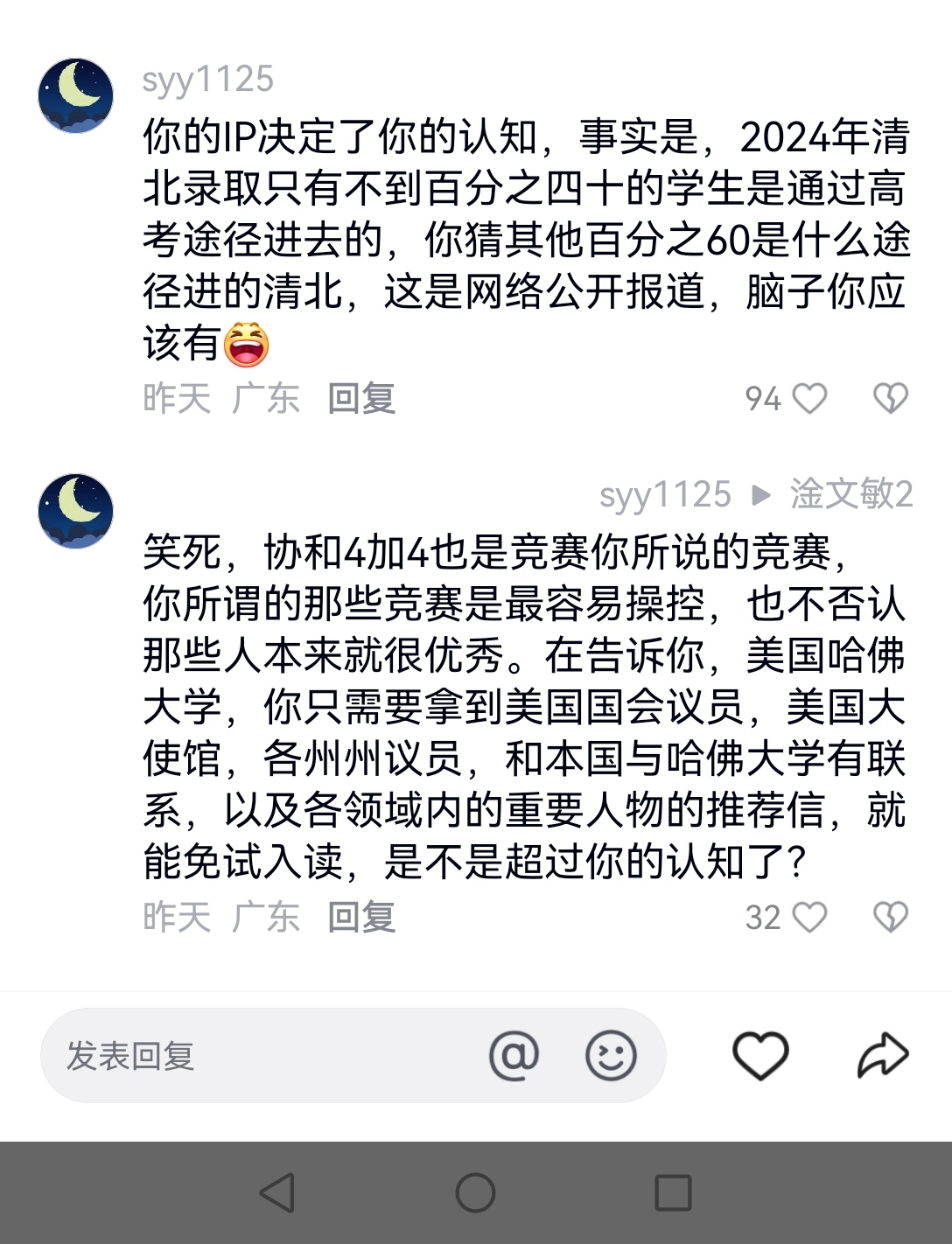Image resolution: width=952 pixels, height=1244 pixels.
Task: Open the emoji picker
Action: coord(610,1056)
